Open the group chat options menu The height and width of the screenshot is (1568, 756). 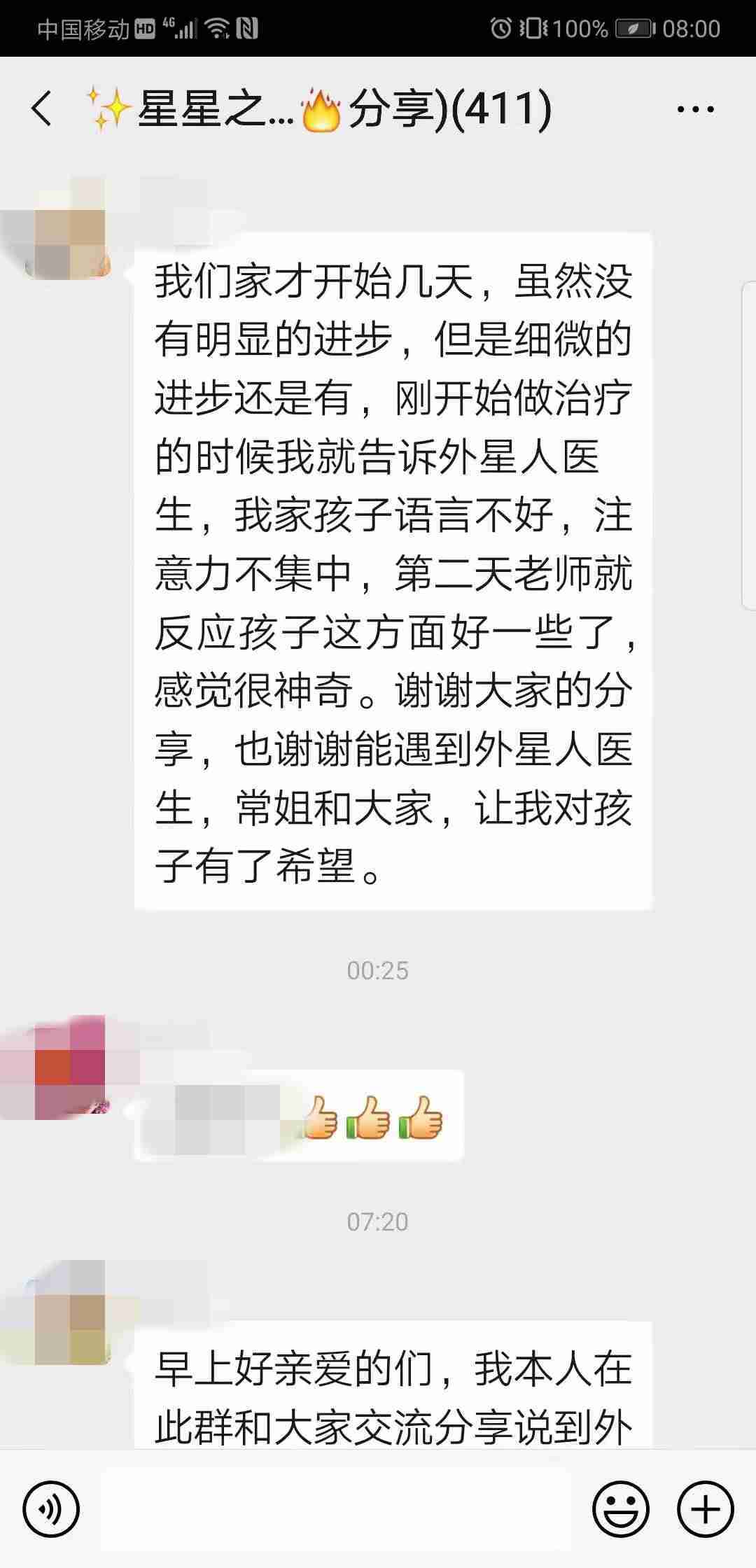point(695,109)
